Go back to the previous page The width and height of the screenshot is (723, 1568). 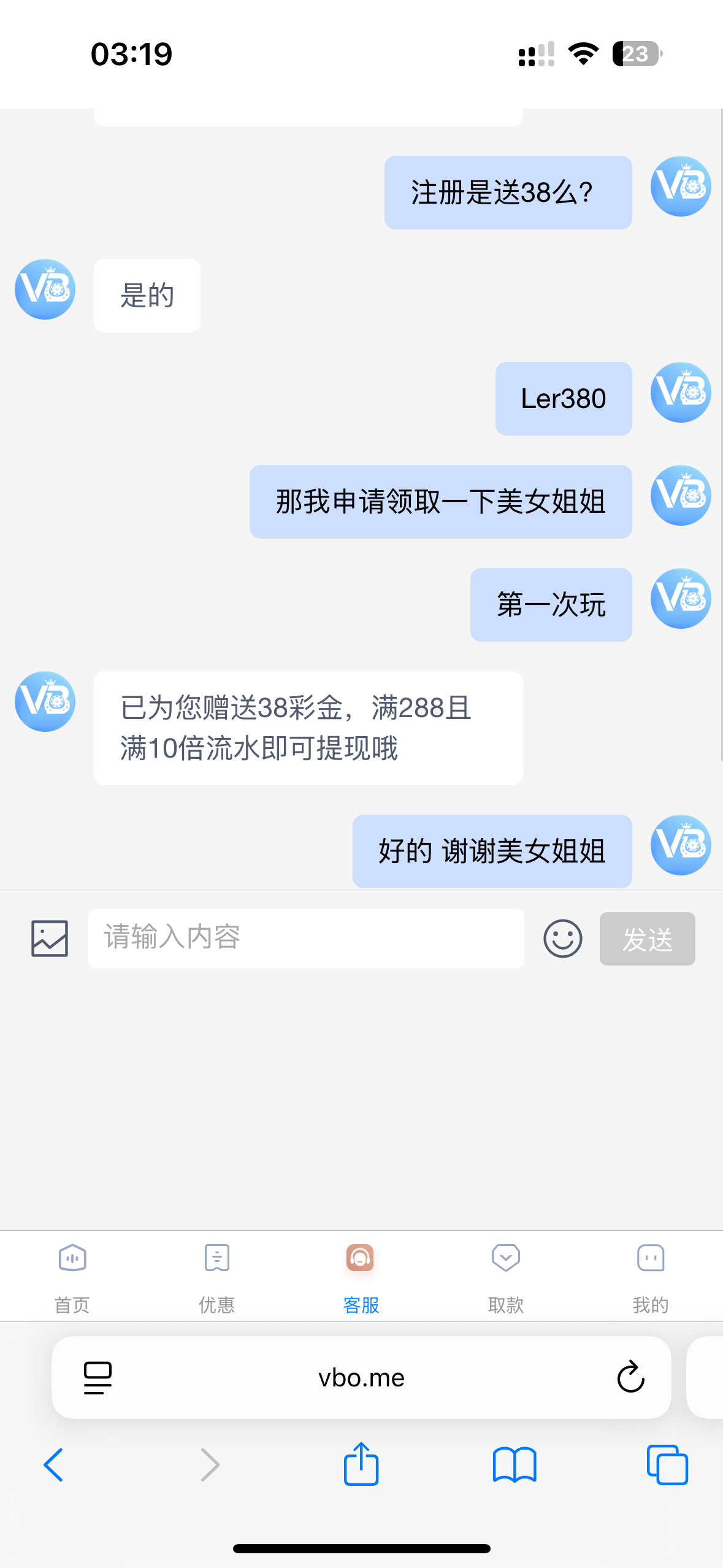54,1465
